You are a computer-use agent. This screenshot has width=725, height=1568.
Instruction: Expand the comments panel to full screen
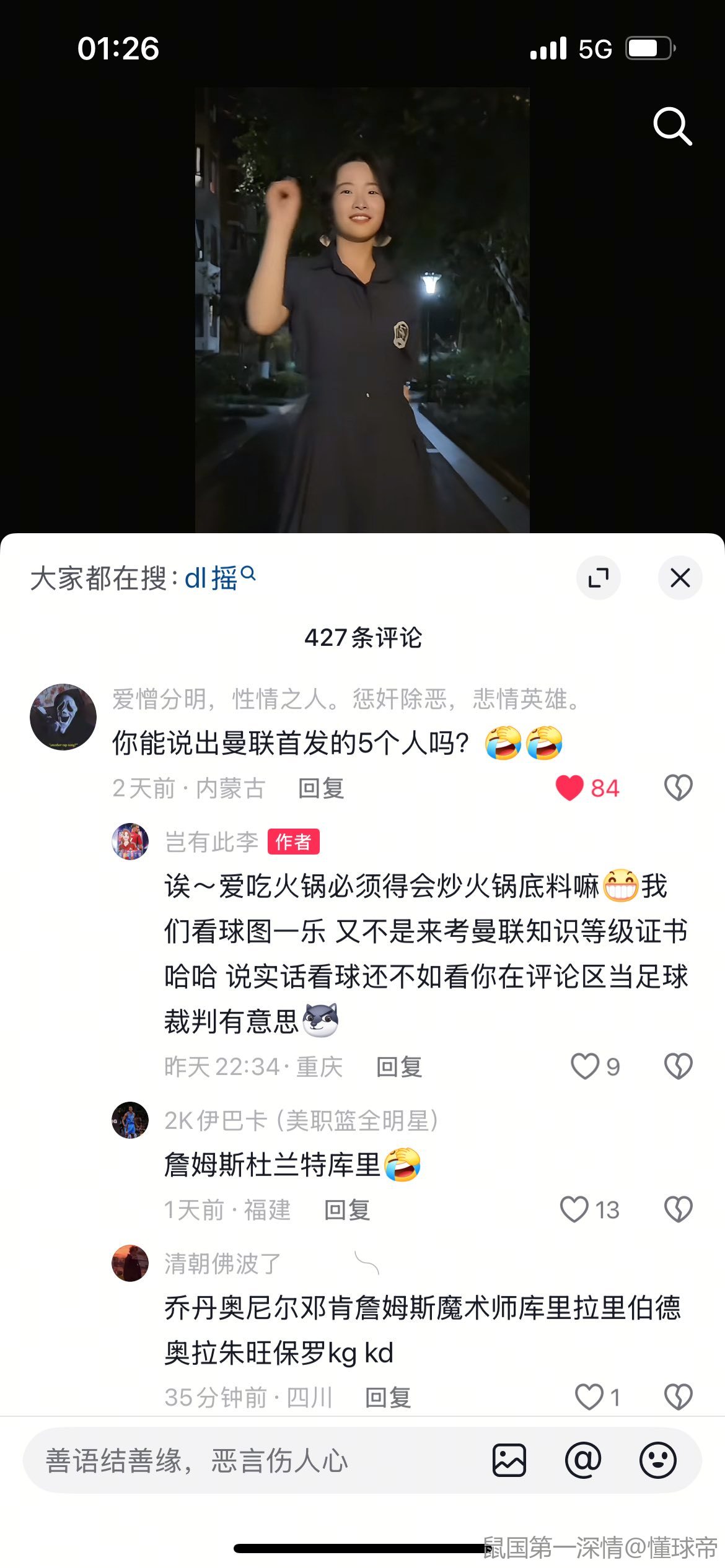pos(598,578)
